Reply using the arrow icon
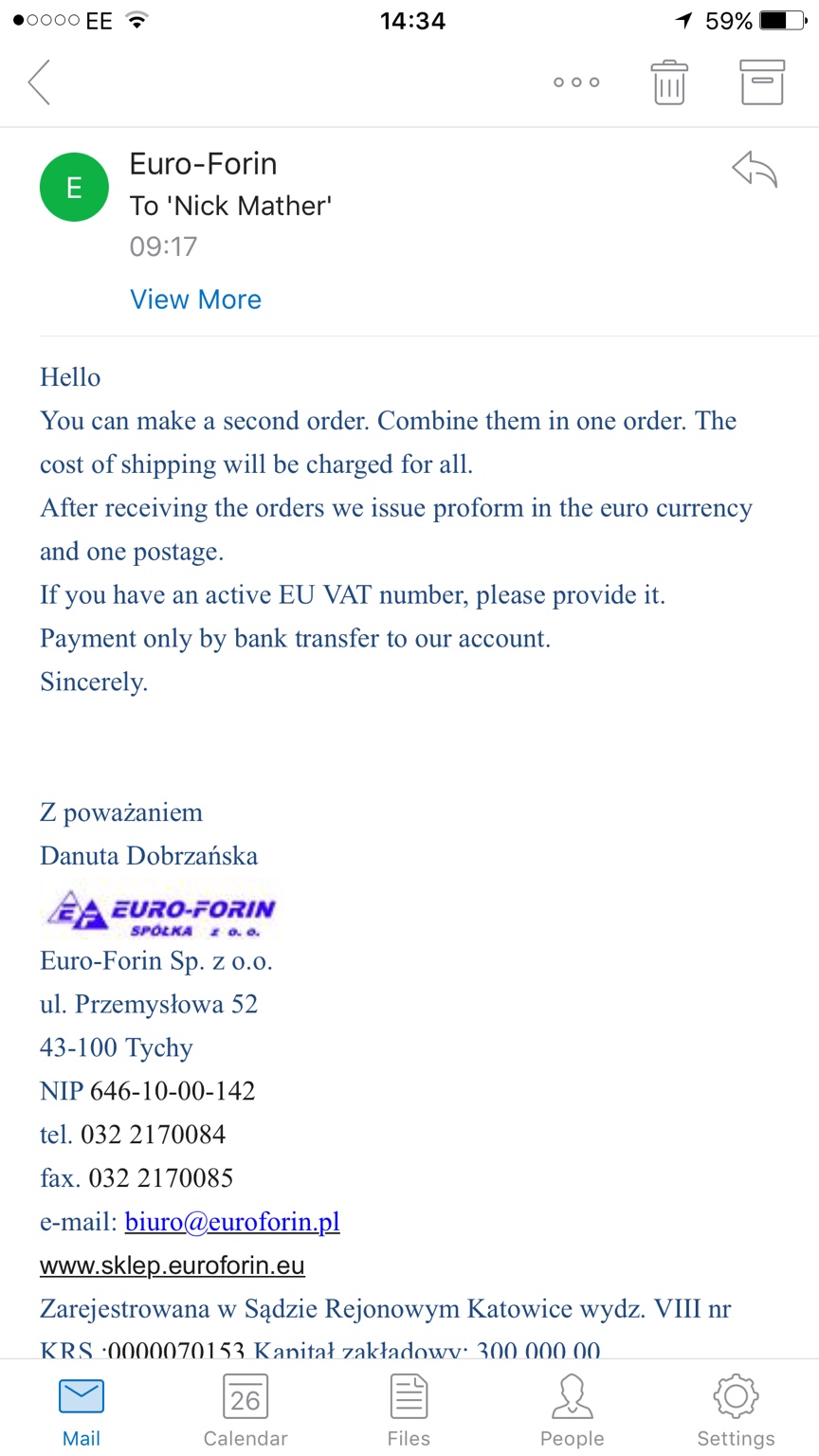 point(755,170)
